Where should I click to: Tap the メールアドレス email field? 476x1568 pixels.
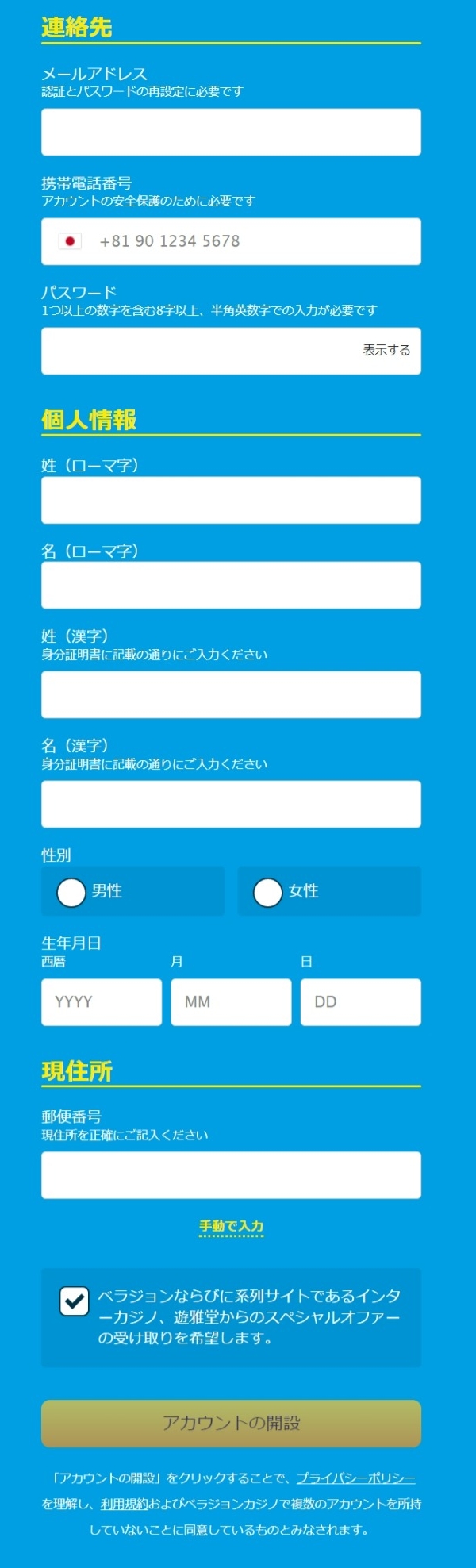pos(231,132)
